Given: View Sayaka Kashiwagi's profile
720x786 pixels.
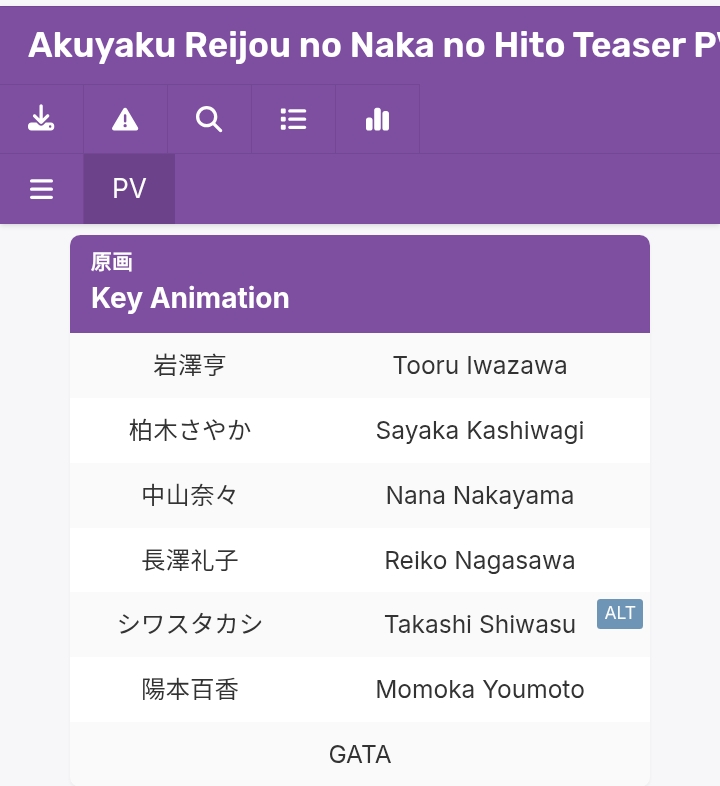Looking at the screenshot, I should pos(480,431).
